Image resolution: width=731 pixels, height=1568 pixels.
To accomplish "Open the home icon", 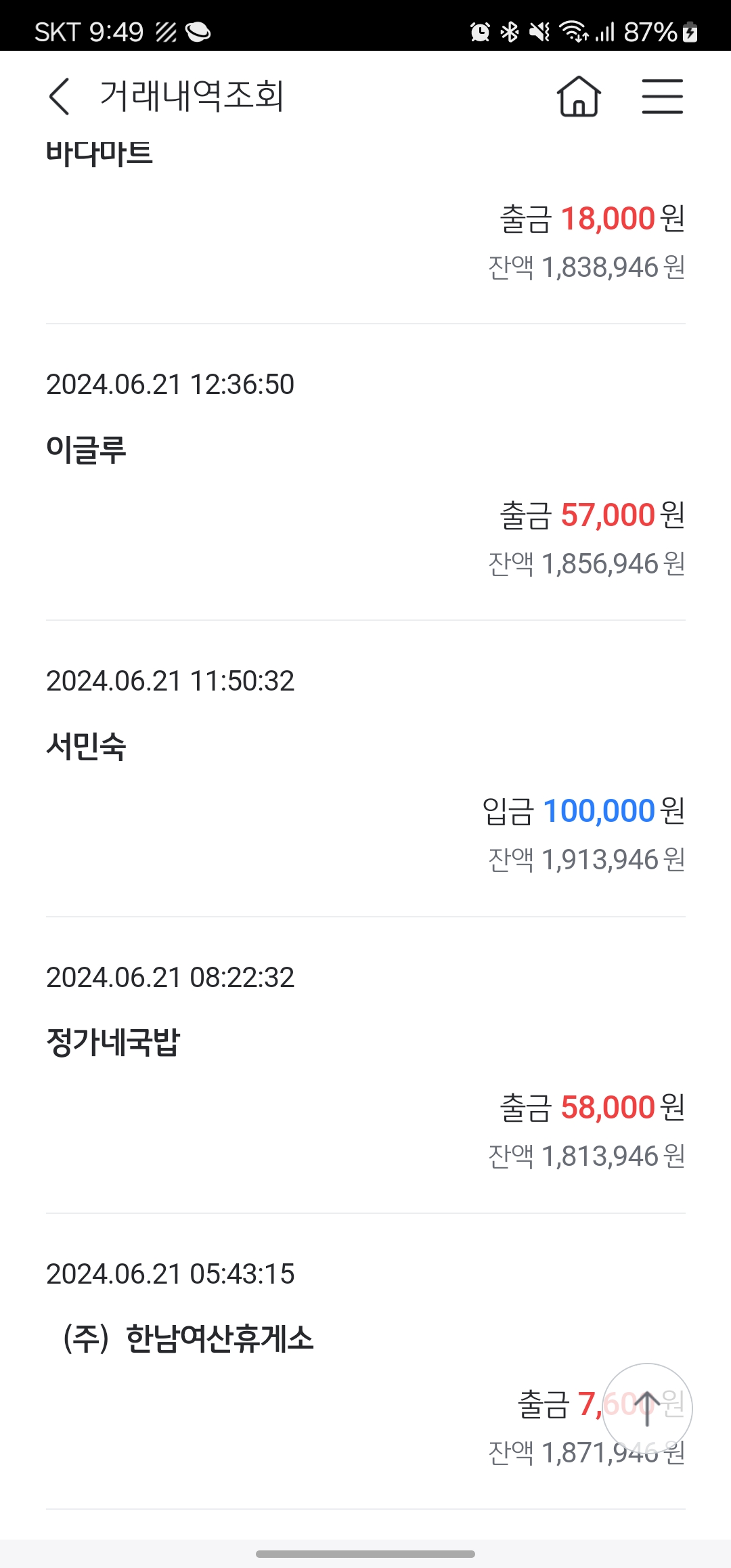I will pos(579,95).
